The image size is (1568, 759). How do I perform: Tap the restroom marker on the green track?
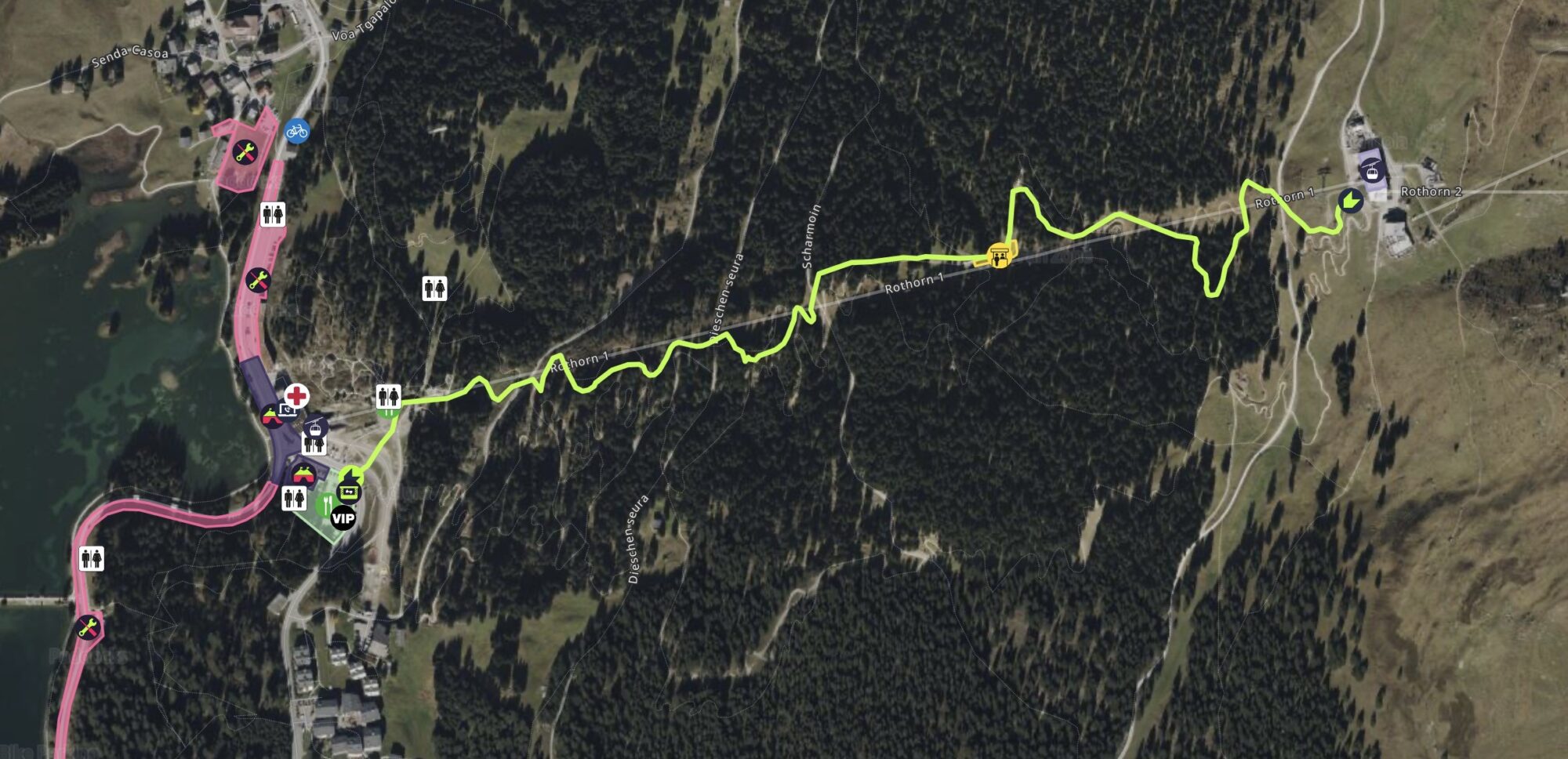point(389,397)
